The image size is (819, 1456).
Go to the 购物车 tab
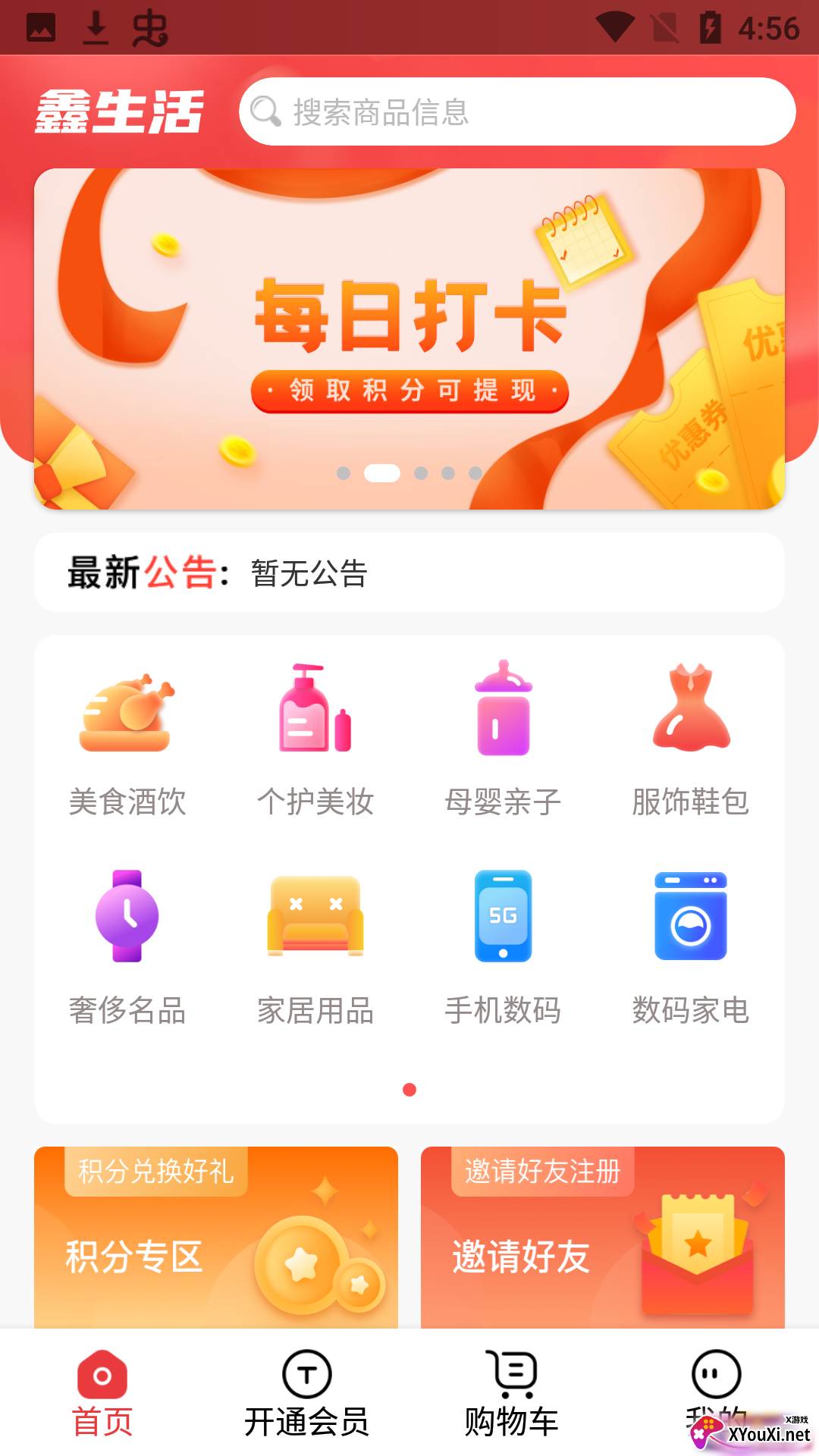[512, 1394]
